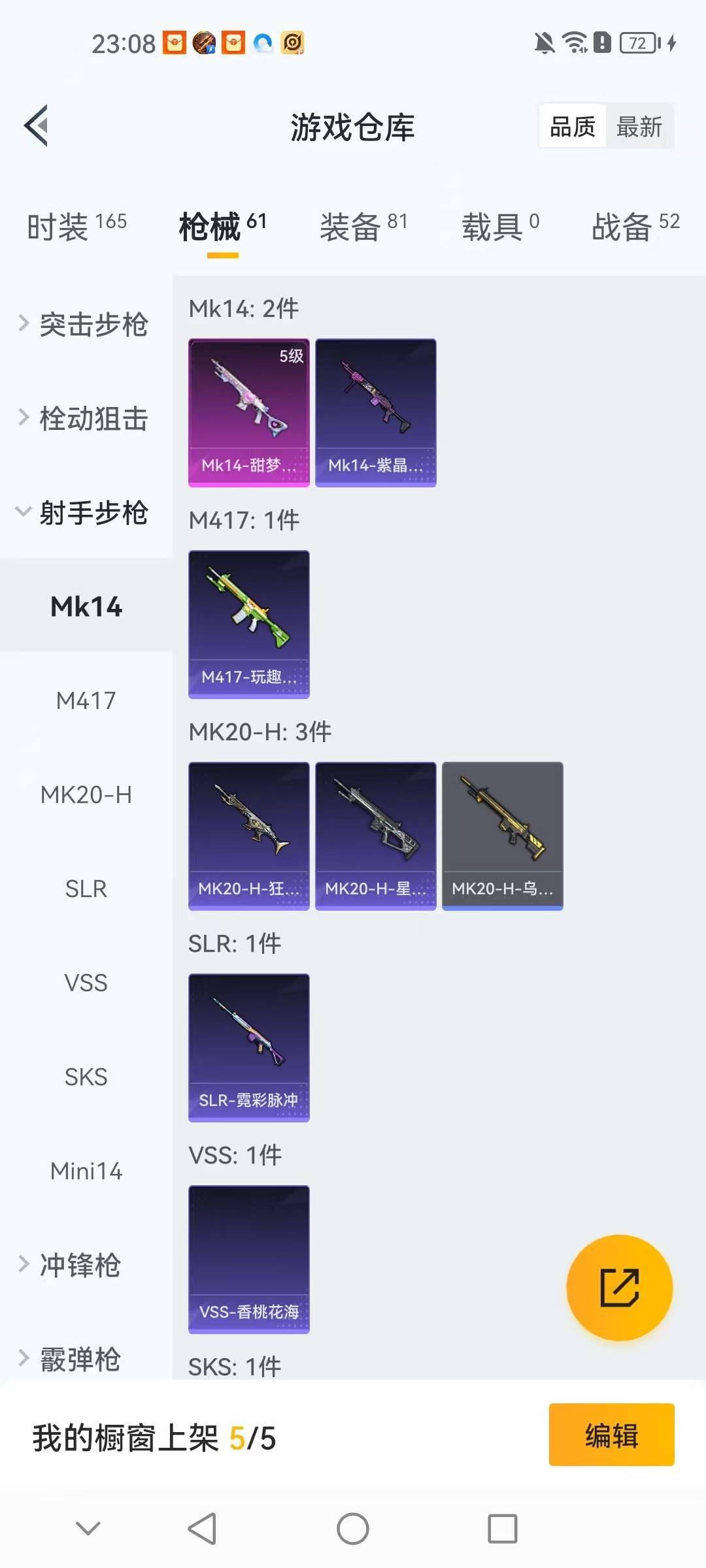This screenshot has width=706, height=1568.
Task: View the MK20-H-乌 golden skin
Action: (502, 836)
